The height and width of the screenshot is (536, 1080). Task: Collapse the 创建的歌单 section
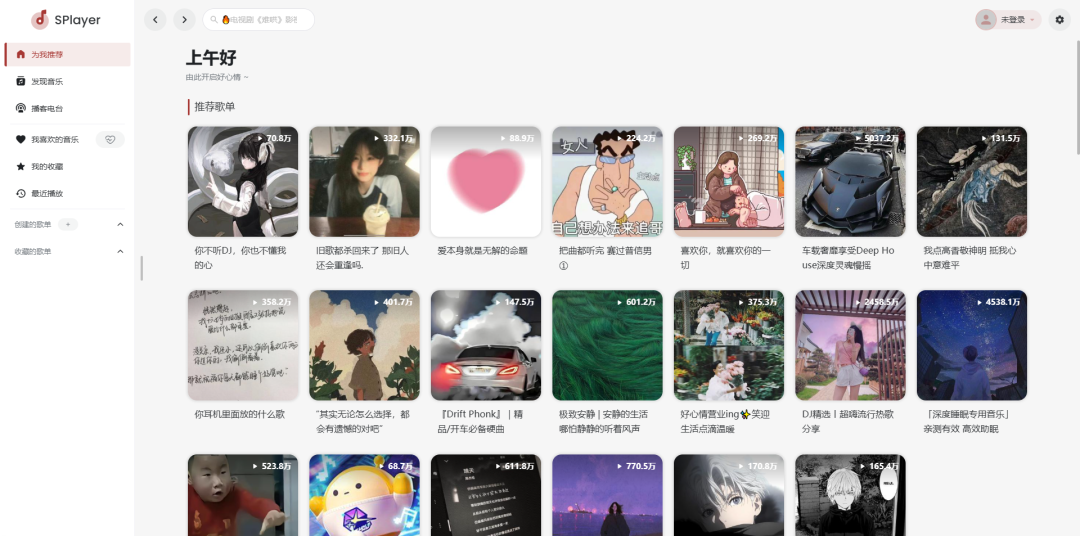coord(120,224)
